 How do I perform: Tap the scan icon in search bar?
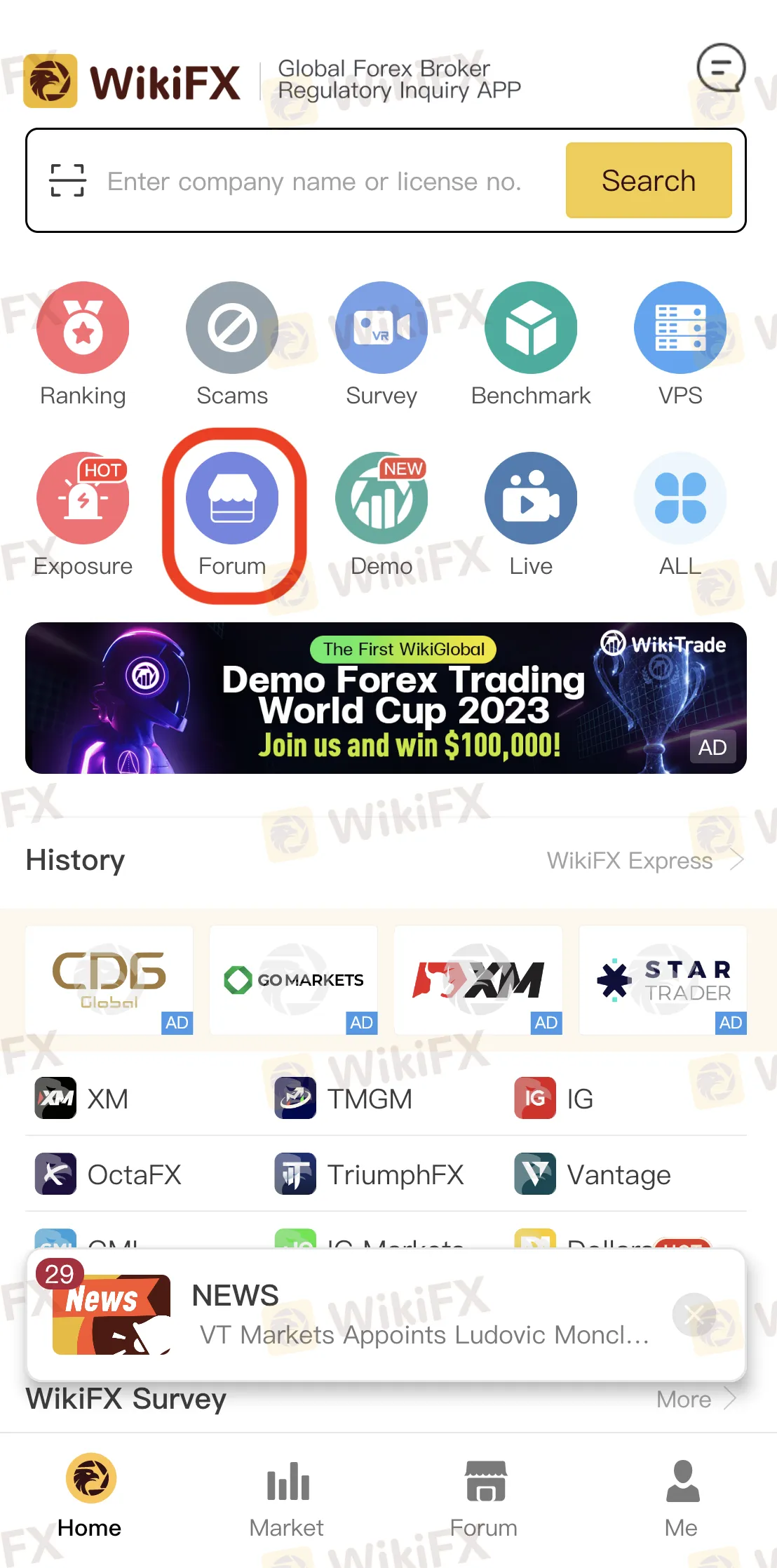(67, 180)
